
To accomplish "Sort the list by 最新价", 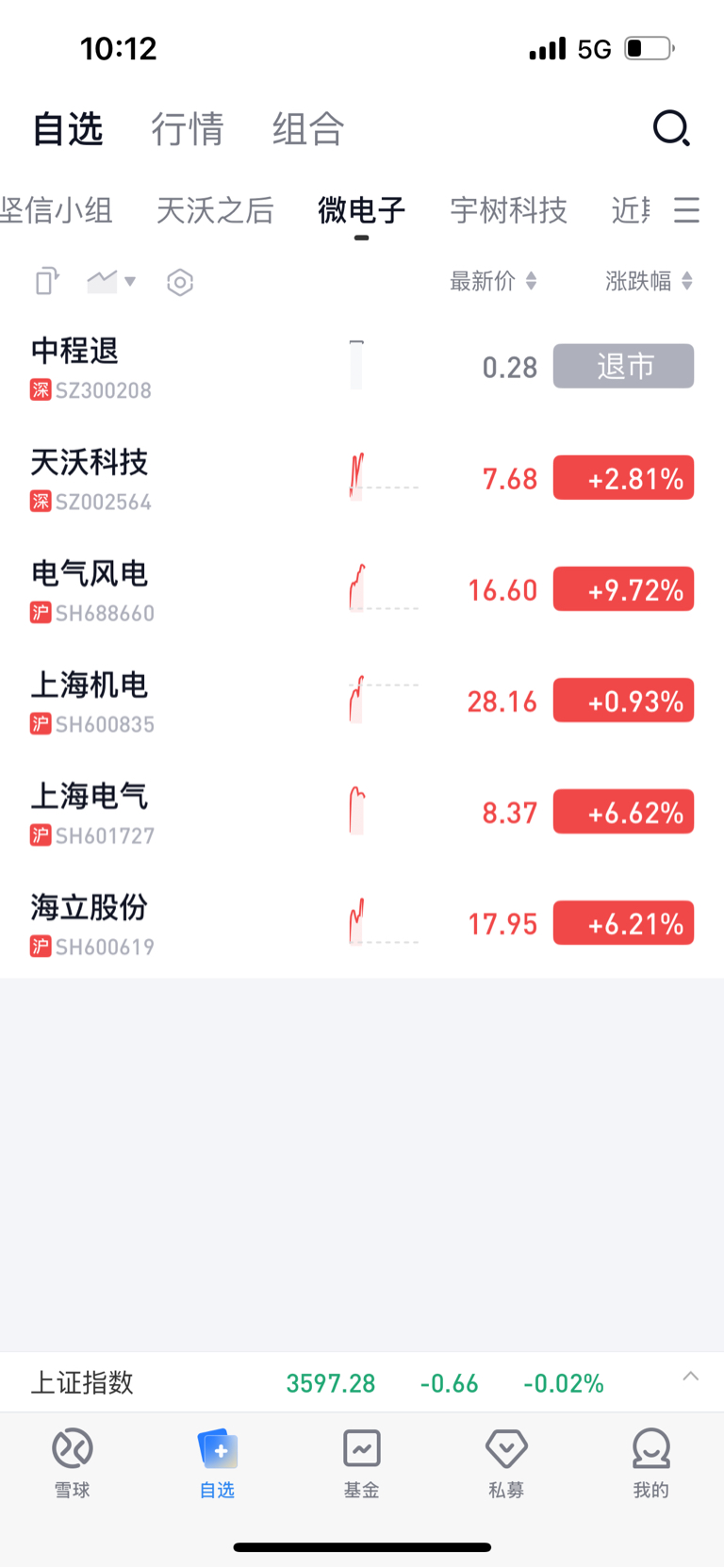I will [x=493, y=281].
